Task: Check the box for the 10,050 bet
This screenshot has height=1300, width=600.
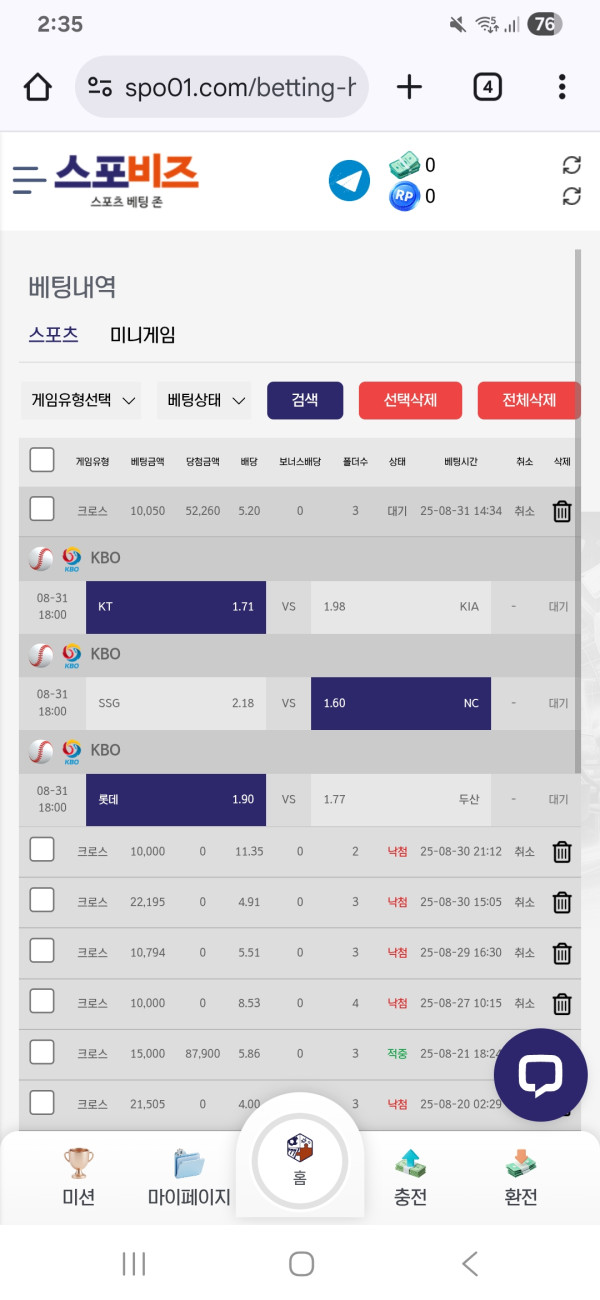Action: pos(42,510)
